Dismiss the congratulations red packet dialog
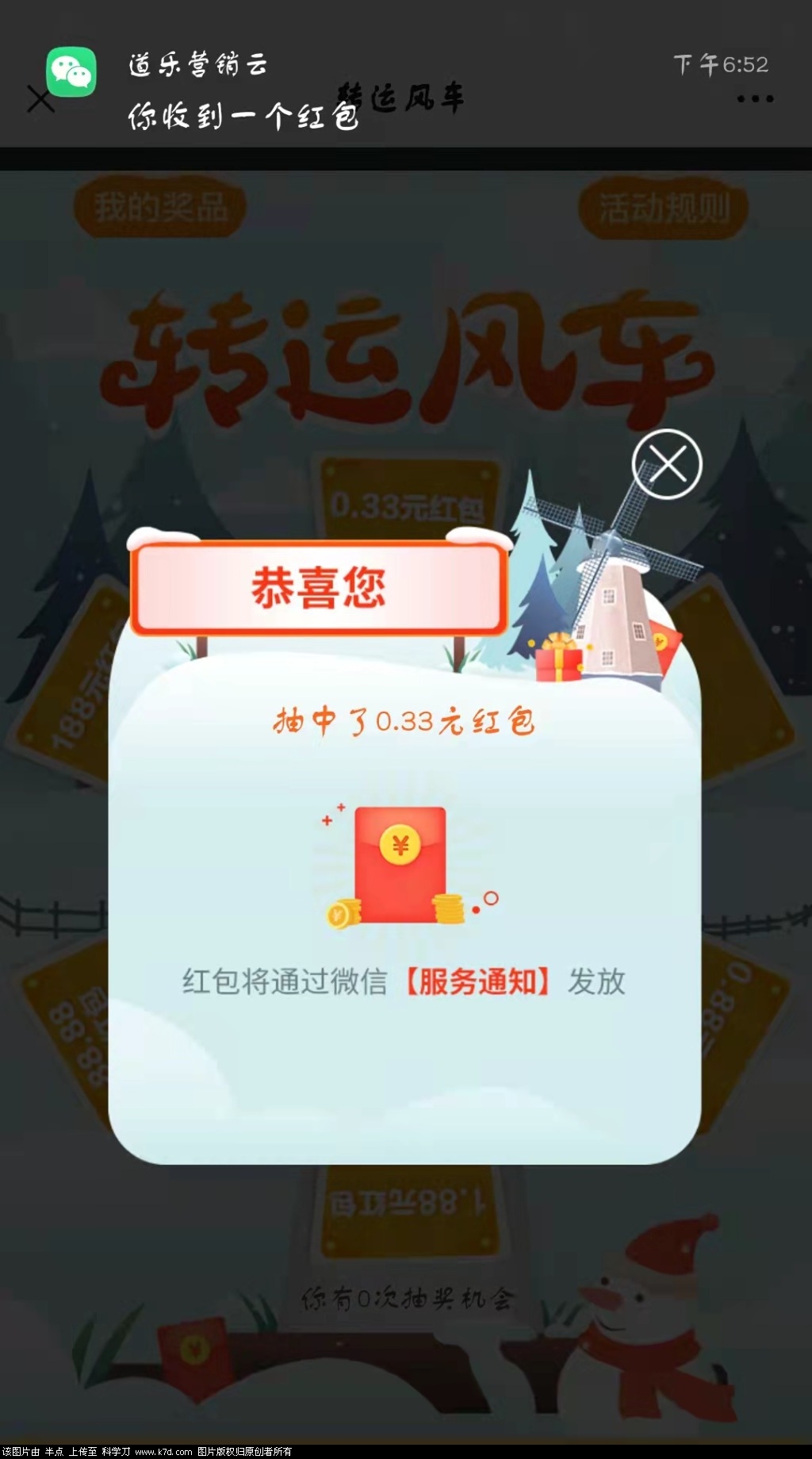 [667, 464]
